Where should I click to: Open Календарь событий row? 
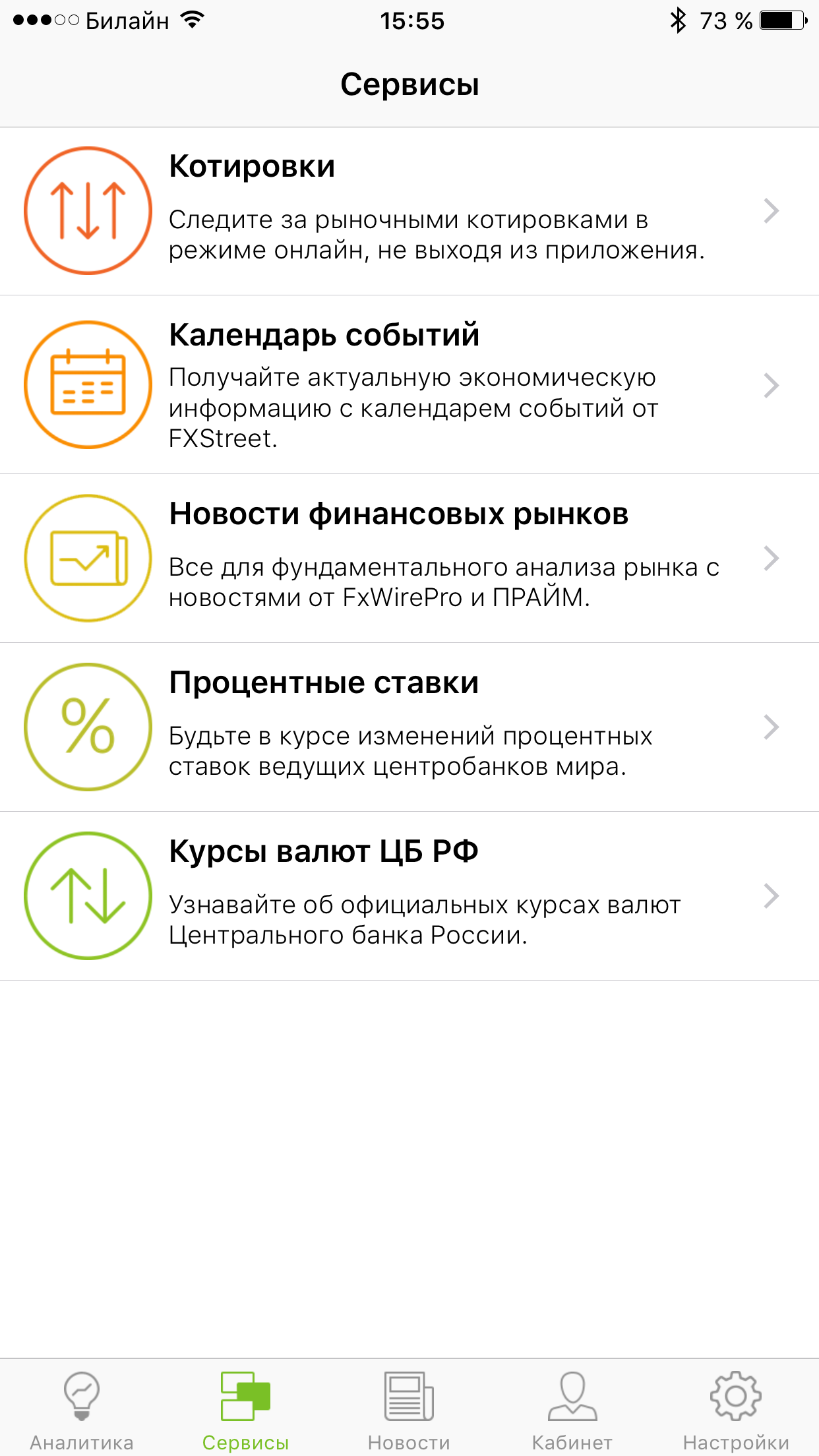[409, 384]
